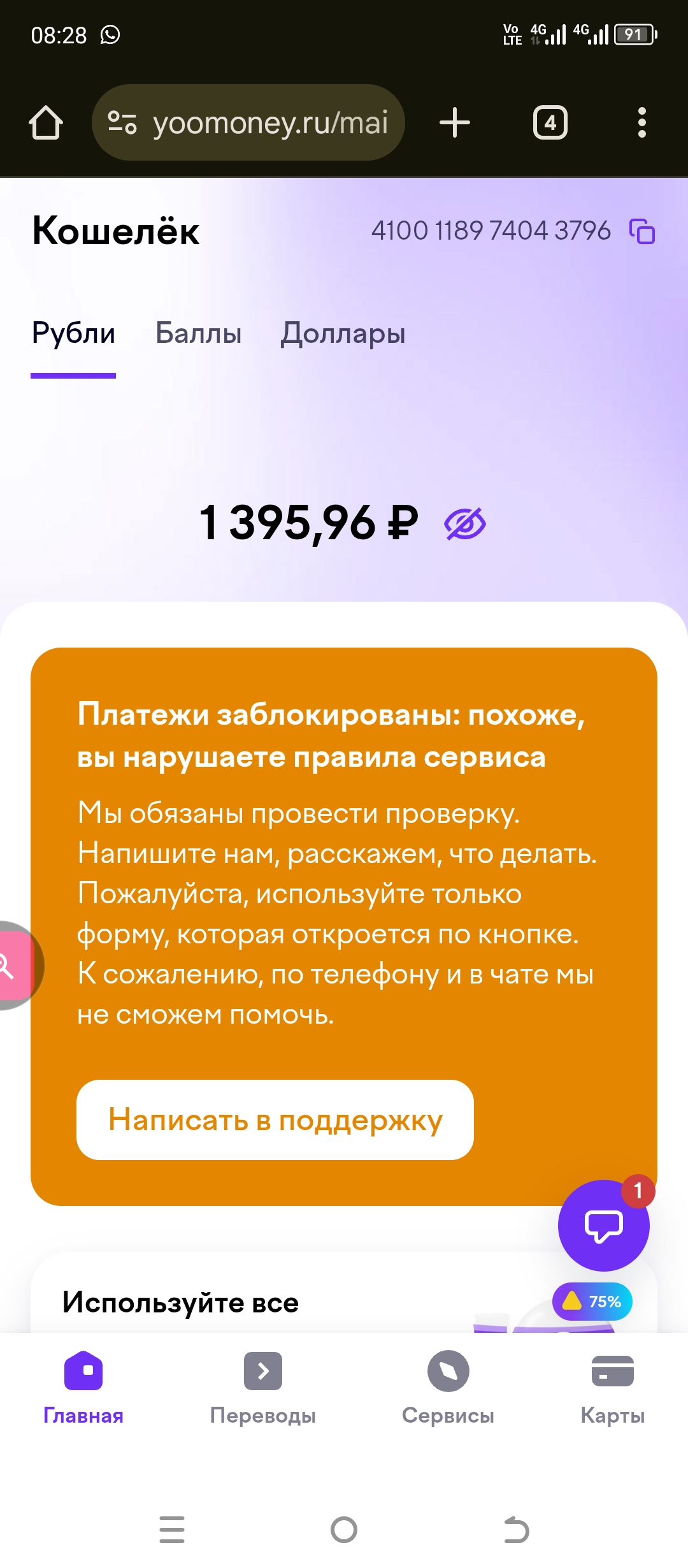Switch to the Баллы tab
The image size is (688, 1568).
(x=198, y=333)
